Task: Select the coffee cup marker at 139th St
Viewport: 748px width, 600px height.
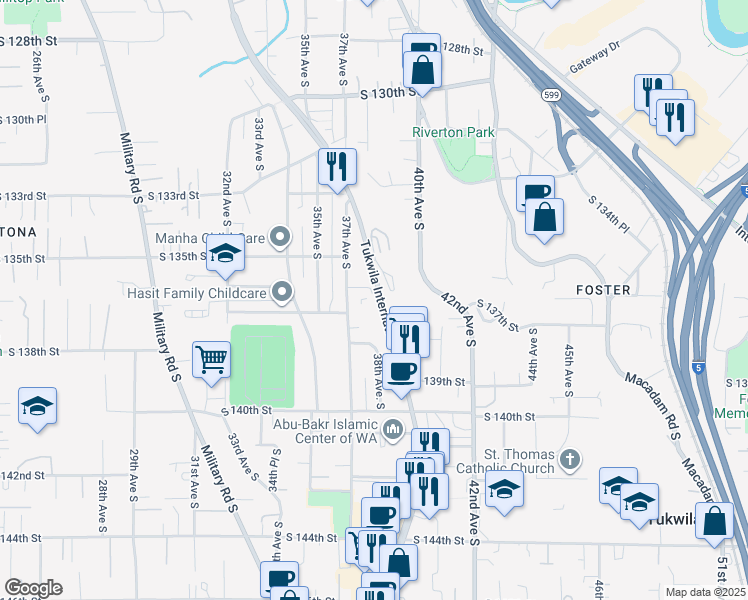Action: tap(402, 372)
